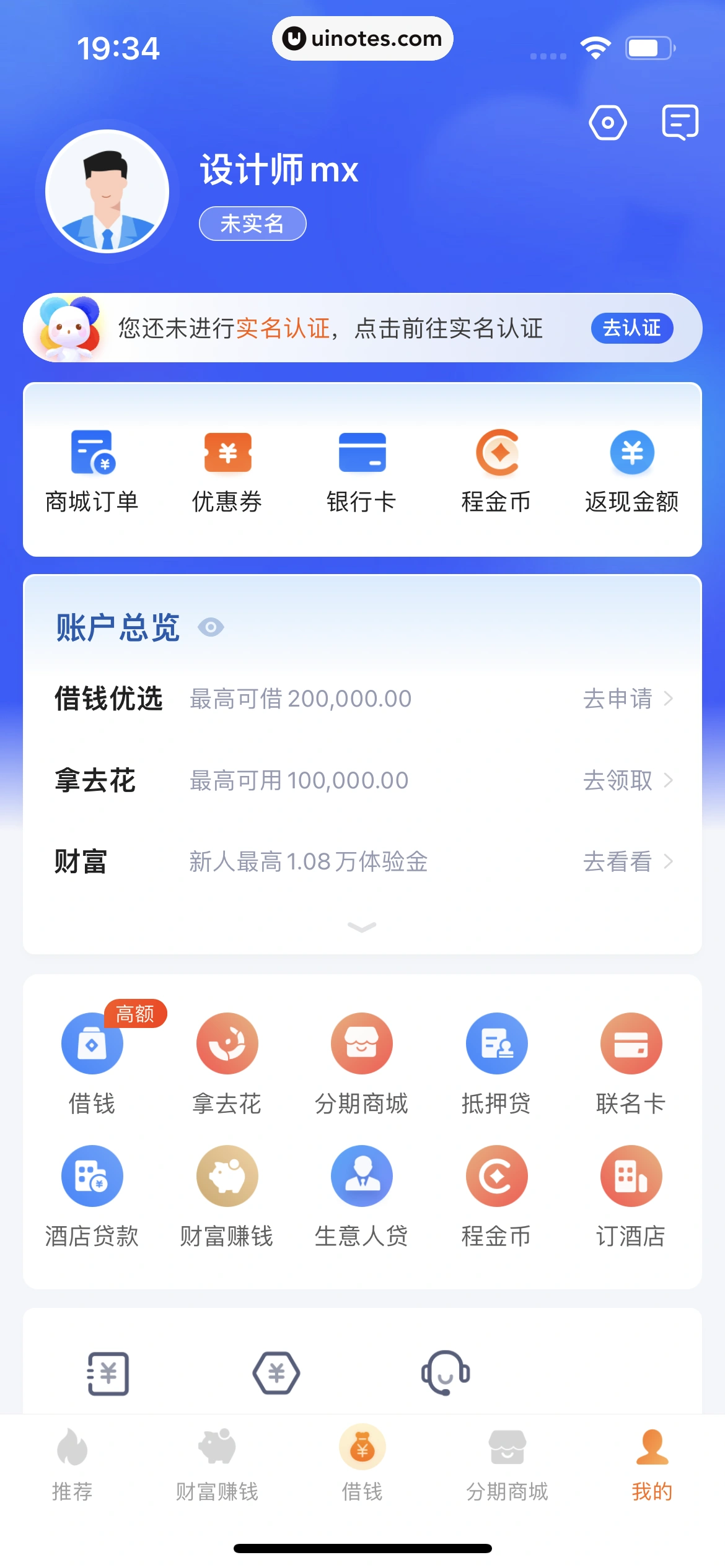Open 优惠券 coupons
This screenshot has width=725, height=1568.
pyautogui.click(x=227, y=471)
